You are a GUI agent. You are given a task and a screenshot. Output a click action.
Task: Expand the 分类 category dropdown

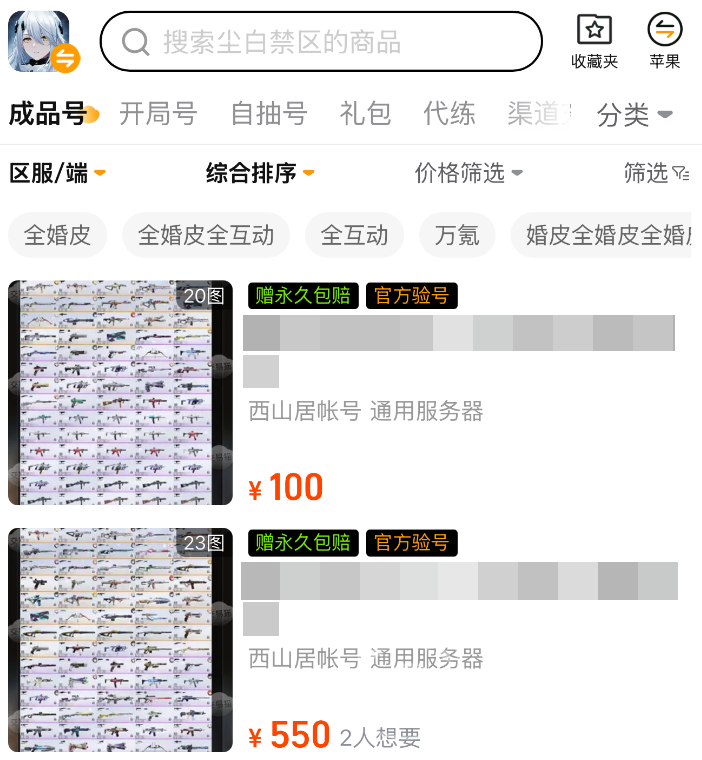(635, 115)
